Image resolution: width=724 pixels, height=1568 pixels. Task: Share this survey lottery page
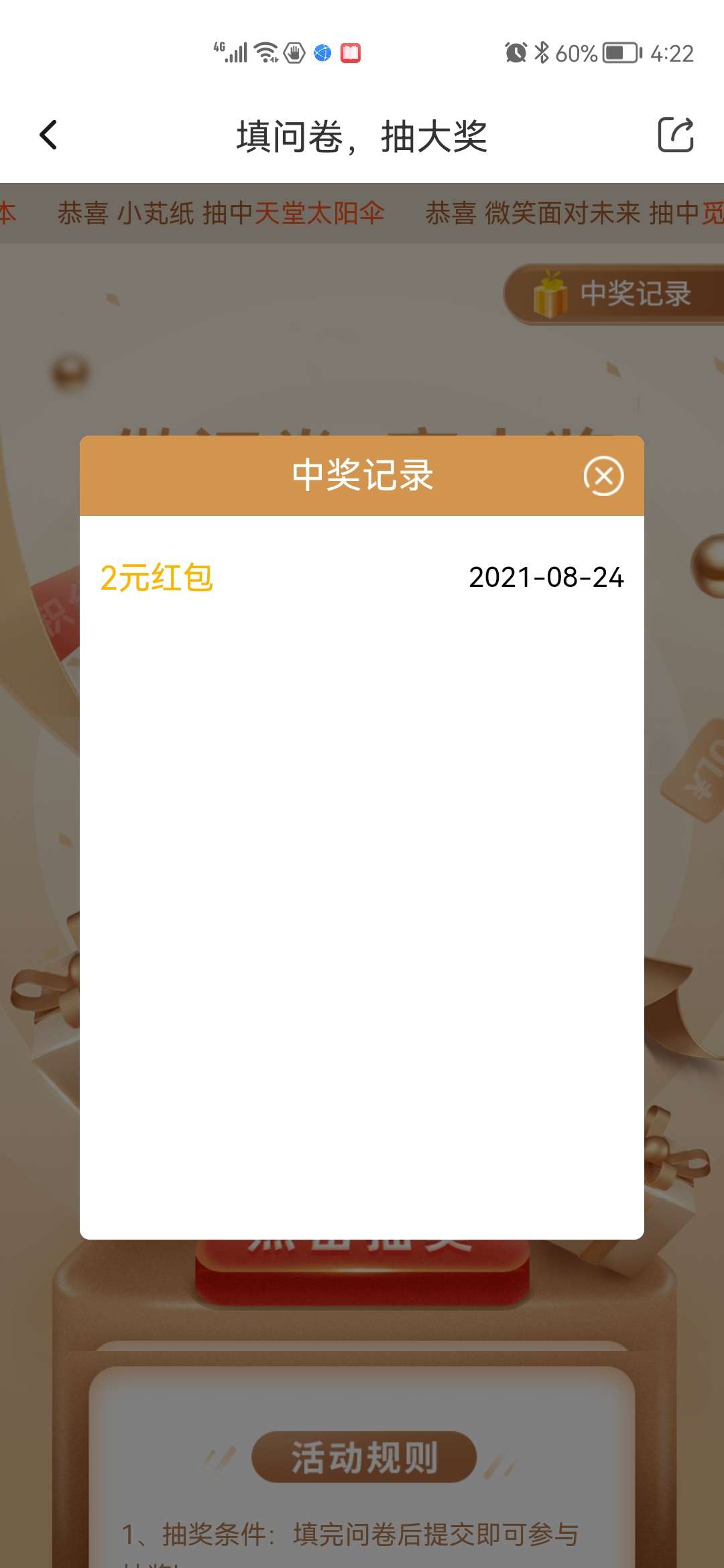(675, 135)
